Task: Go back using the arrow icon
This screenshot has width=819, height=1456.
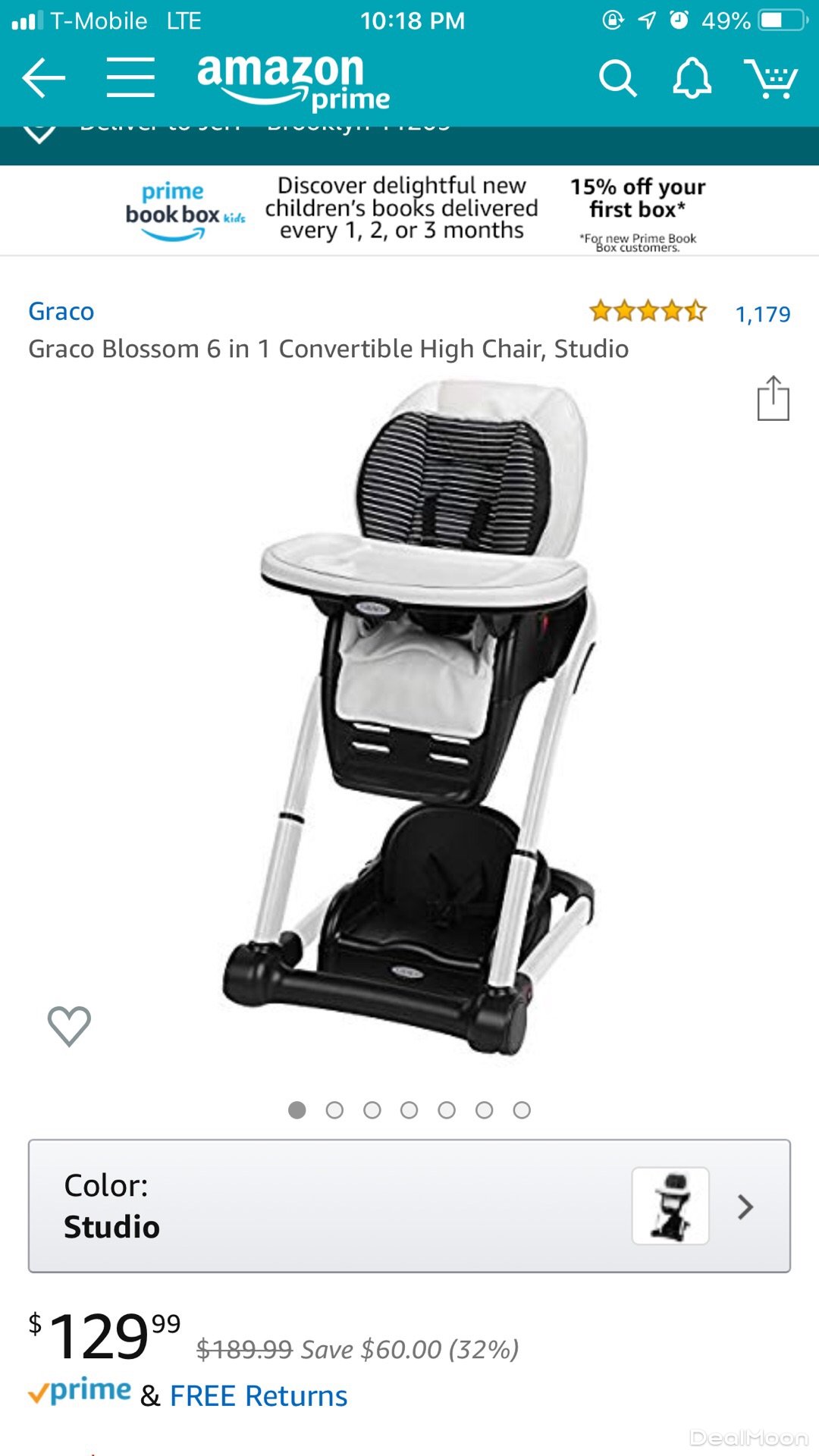Action: pos(43,78)
